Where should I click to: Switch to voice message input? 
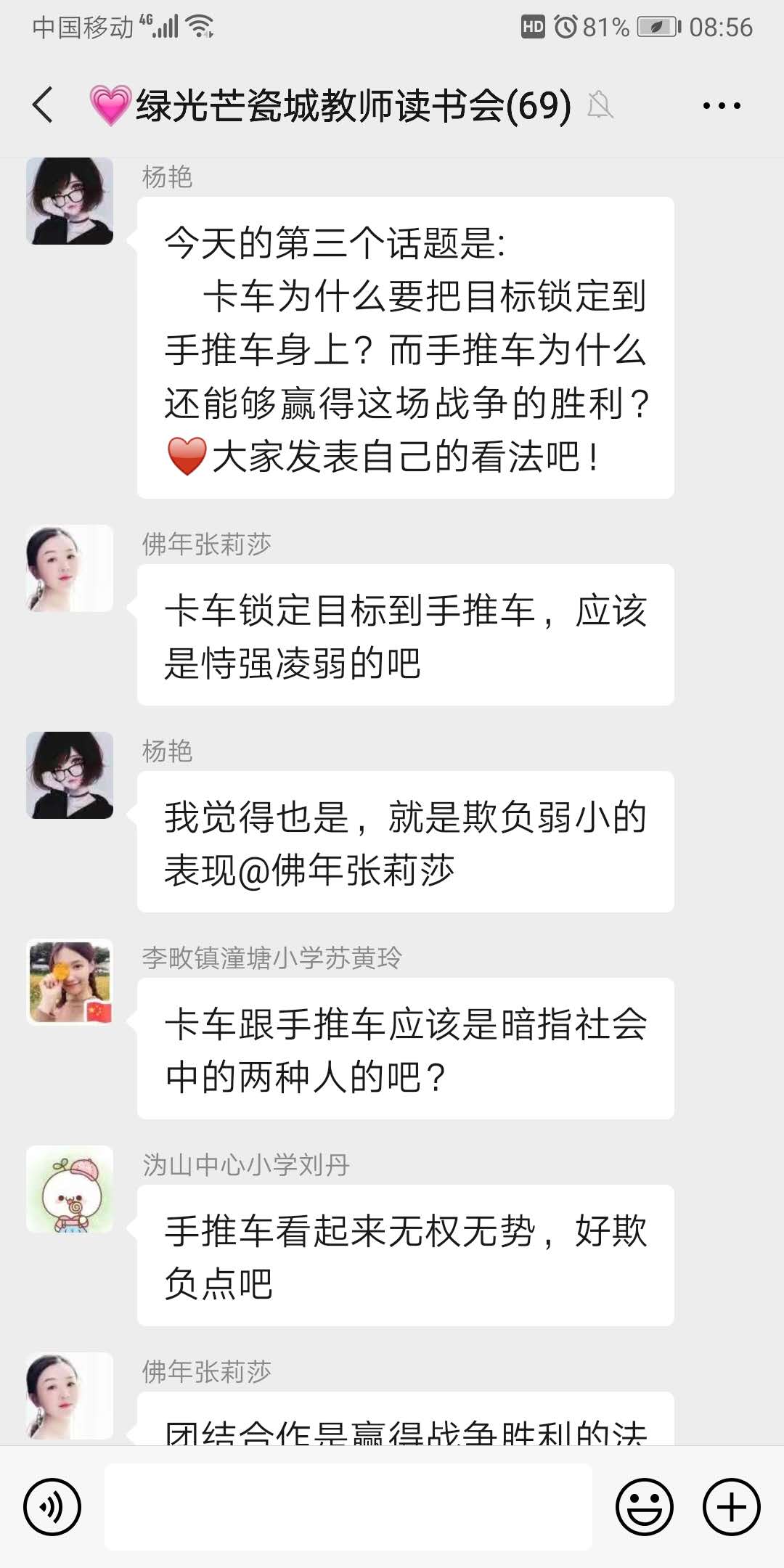52,1506
